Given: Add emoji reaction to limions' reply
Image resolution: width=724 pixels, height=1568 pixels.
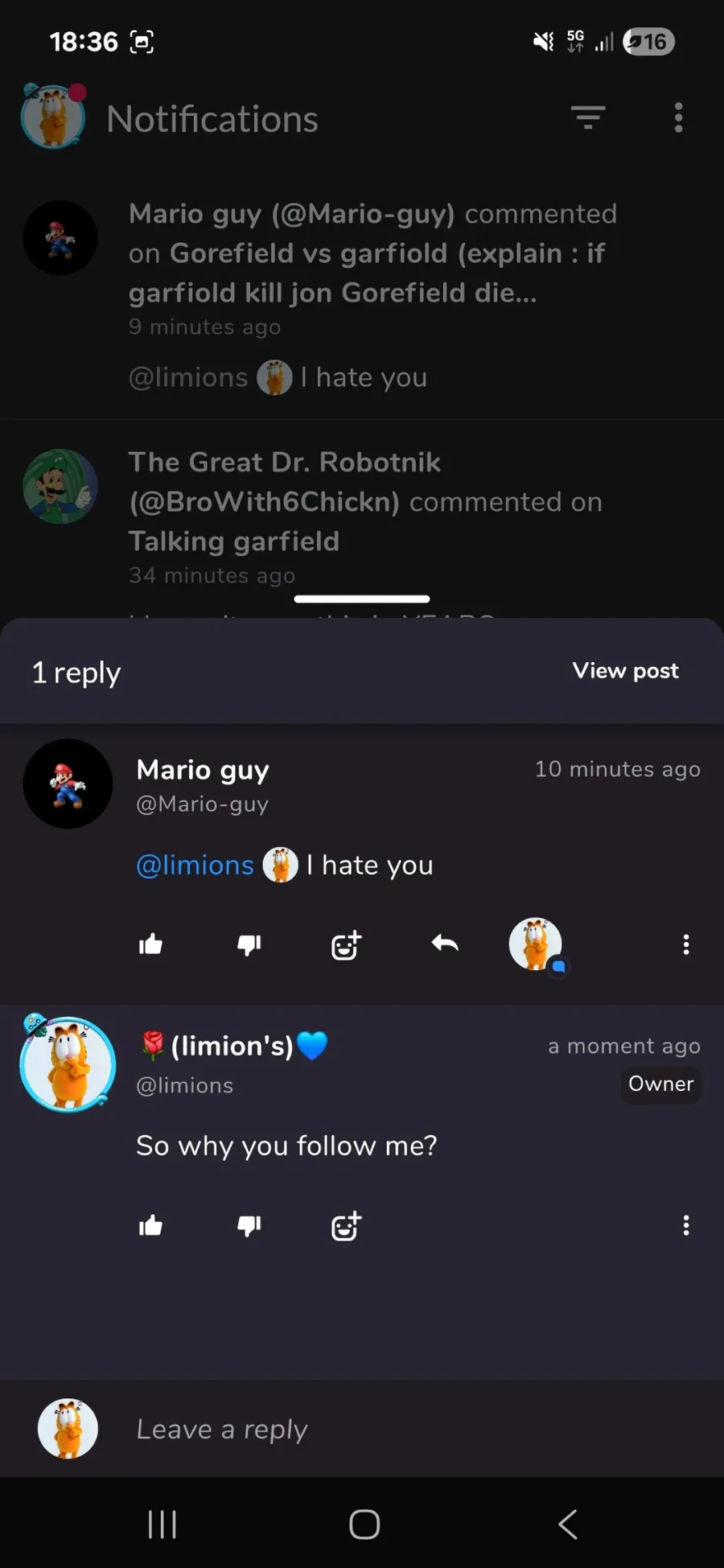Looking at the screenshot, I should 347,1227.
